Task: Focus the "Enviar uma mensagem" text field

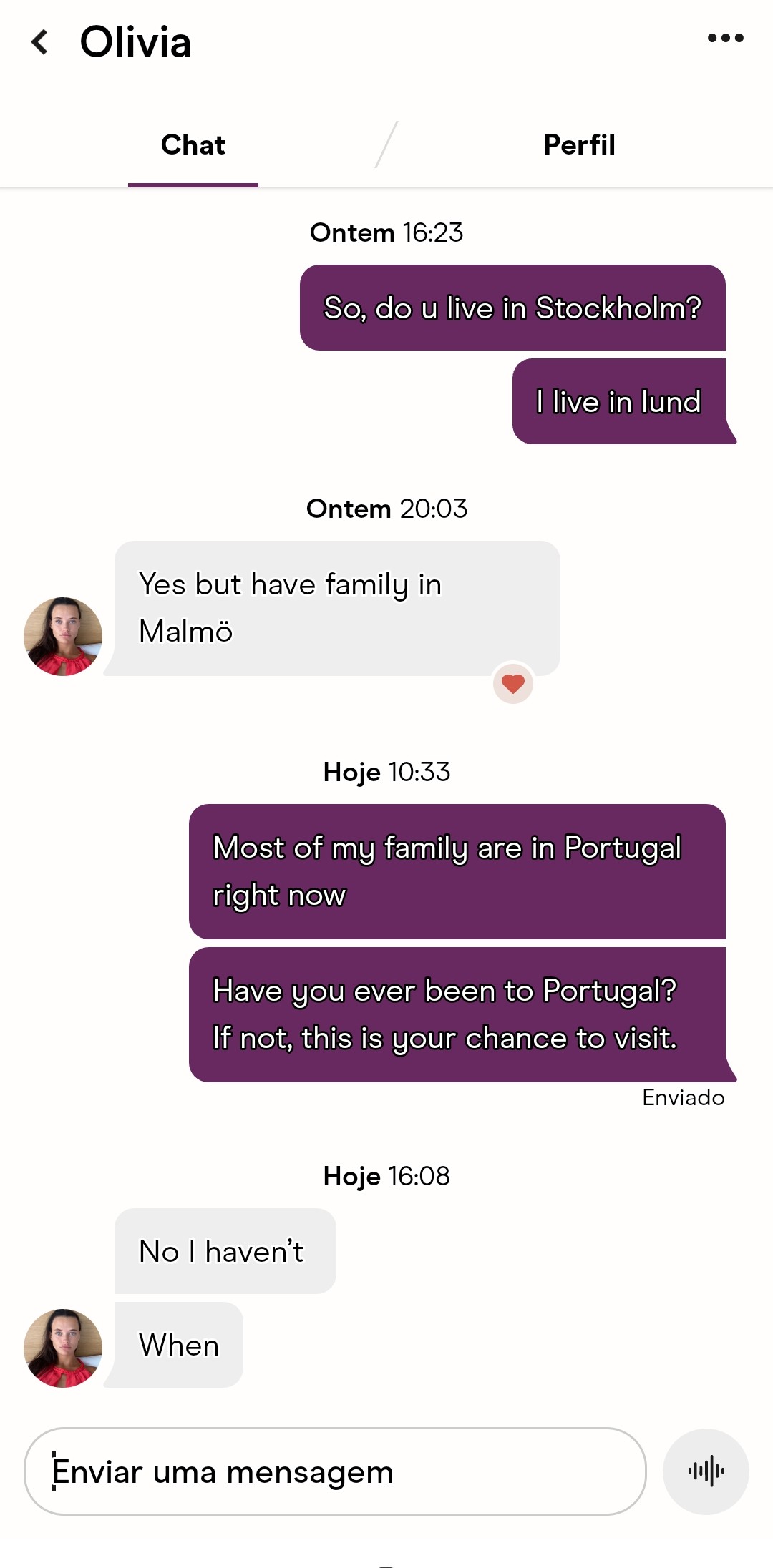Action: [x=335, y=1471]
